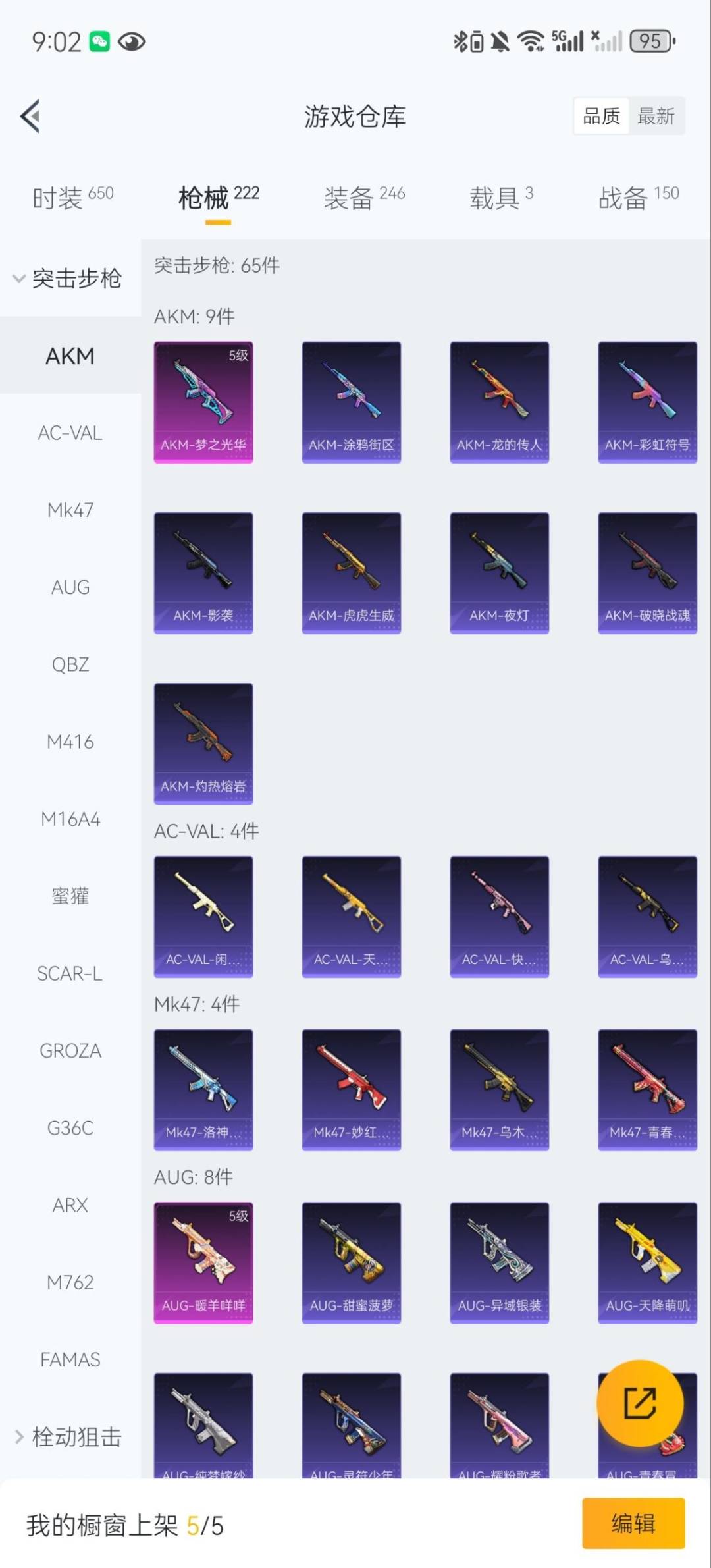Collapse the 突击步枪 category

click(68, 279)
